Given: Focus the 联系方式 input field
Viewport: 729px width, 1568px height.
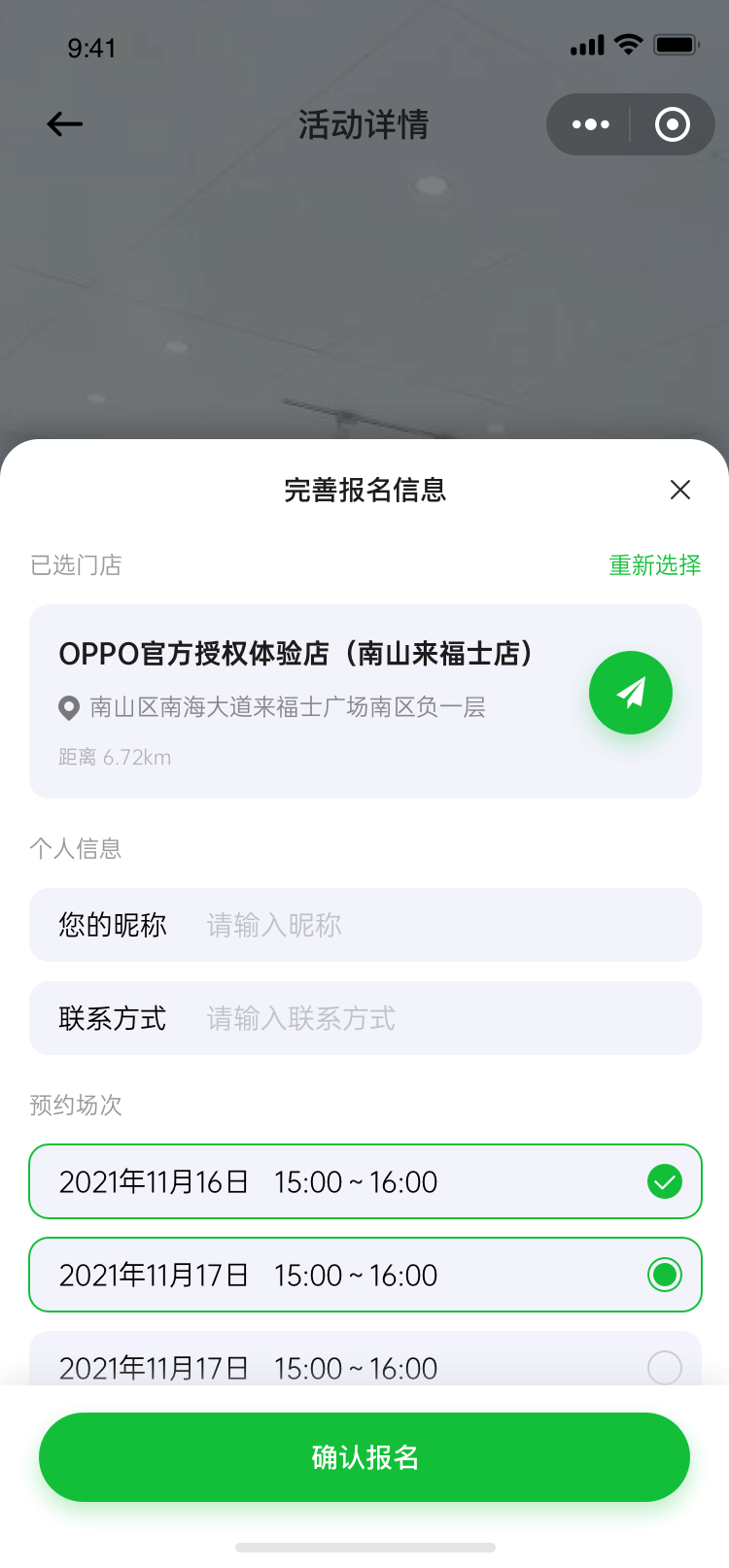Looking at the screenshot, I should [x=437, y=1018].
